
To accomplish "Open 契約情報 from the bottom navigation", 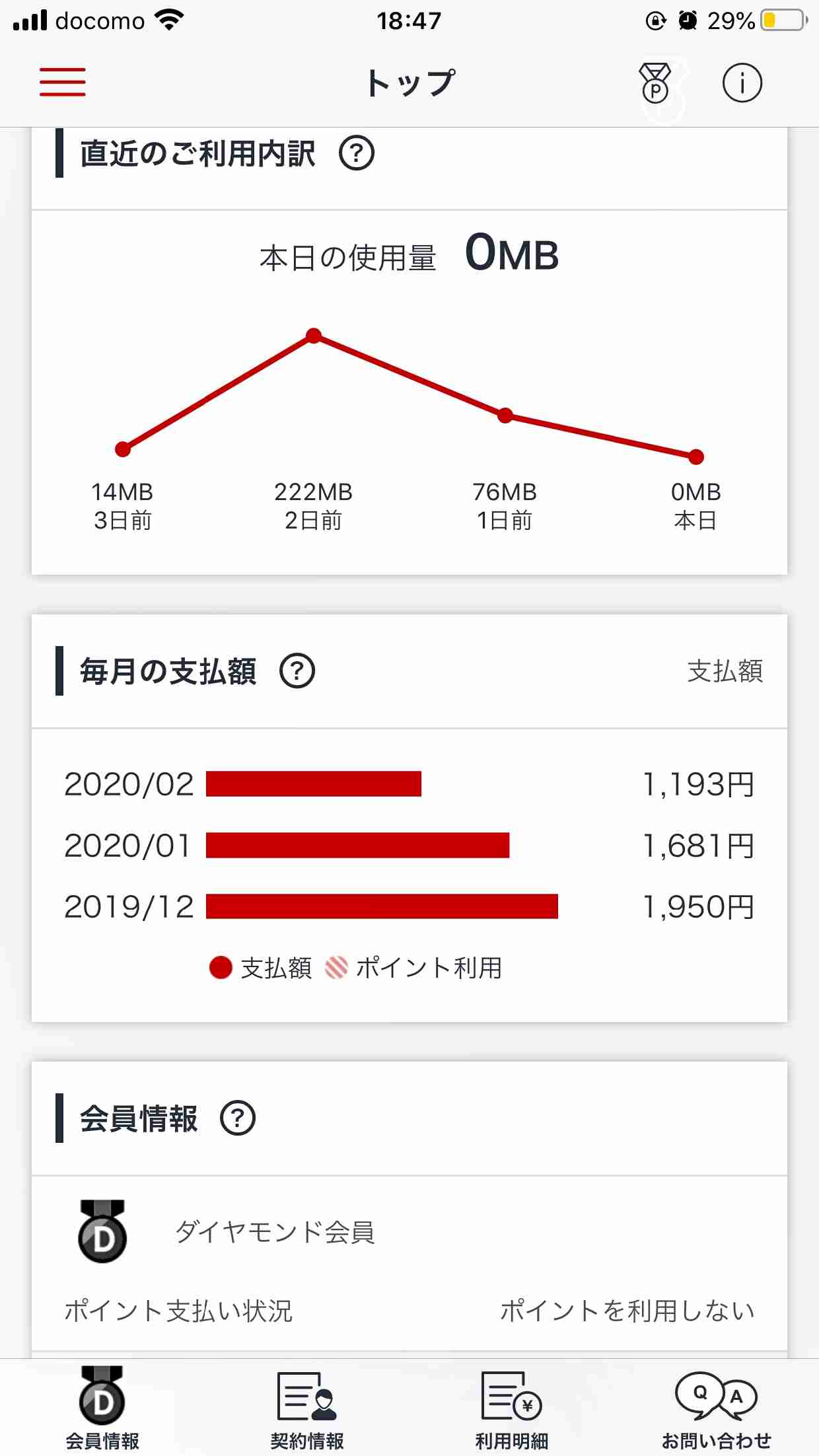I will (306, 1407).
